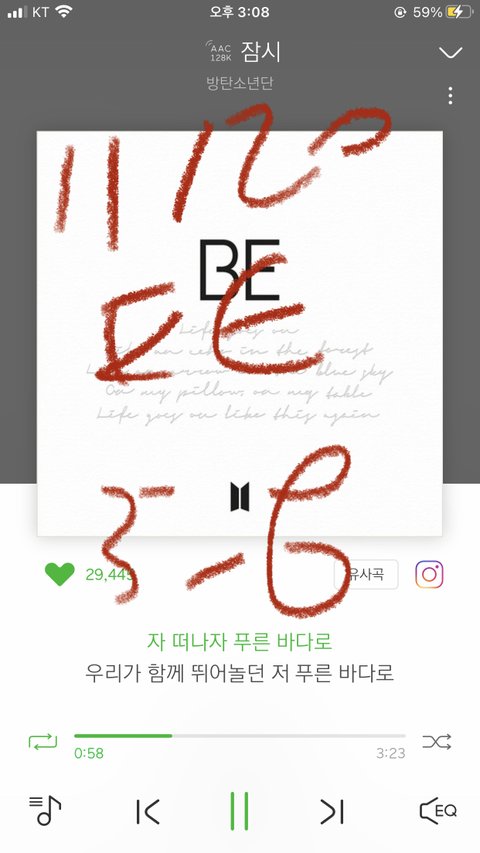This screenshot has height=853, width=480.
Task: Open the EQ sound settings
Action: click(x=438, y=811)
